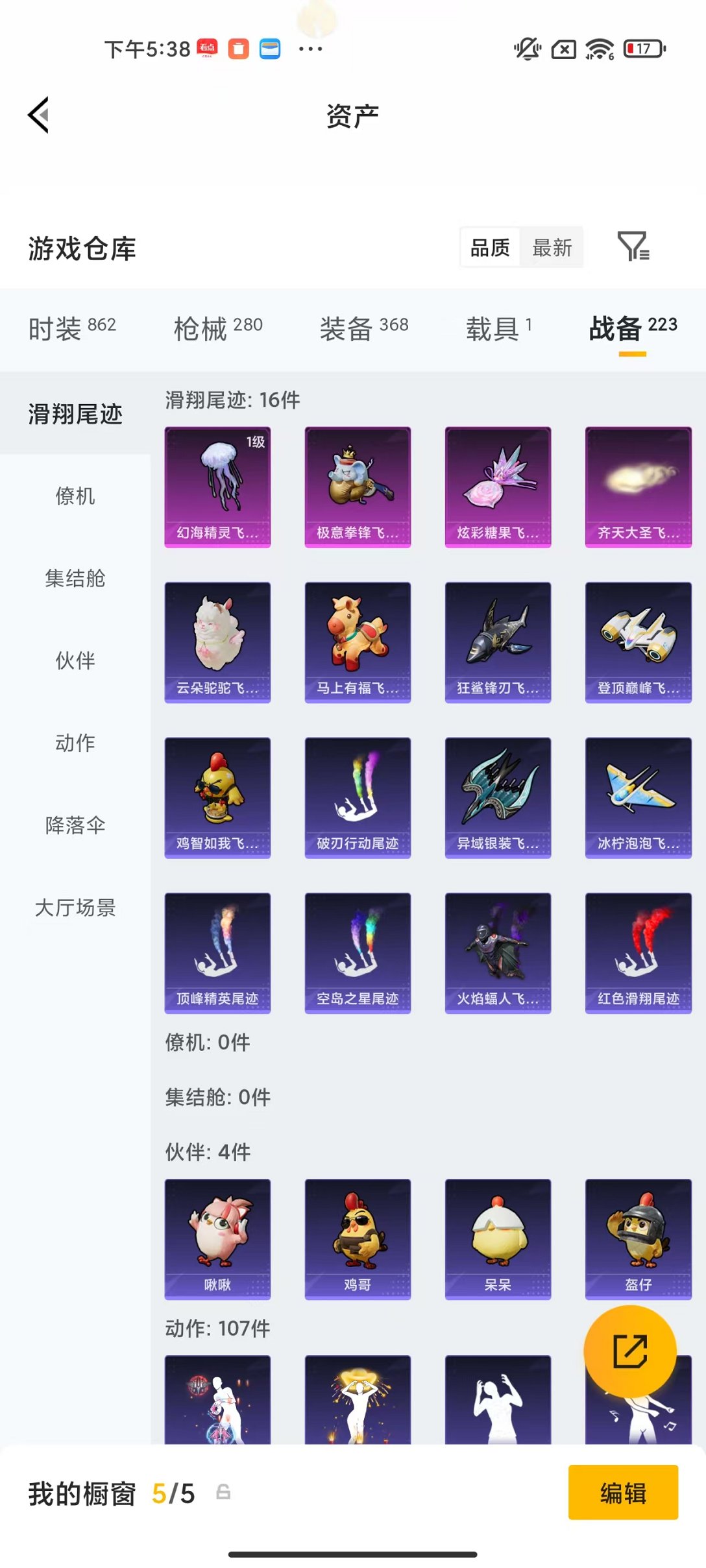Tap the back arrow to leave 资产 page
The image size is (706, 1568).
pos(37,114)
